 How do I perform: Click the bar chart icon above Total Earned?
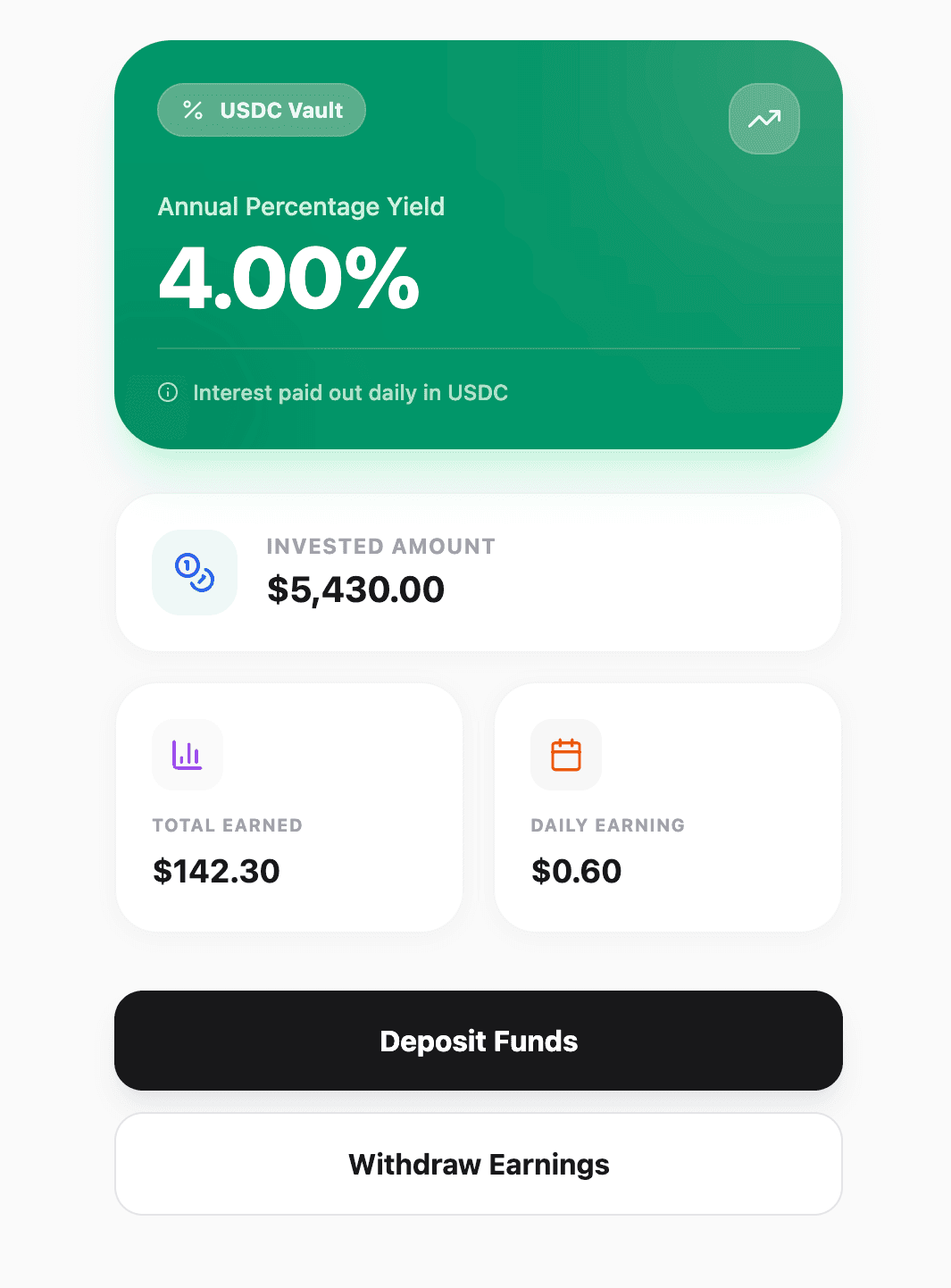[x=187, y=755]
